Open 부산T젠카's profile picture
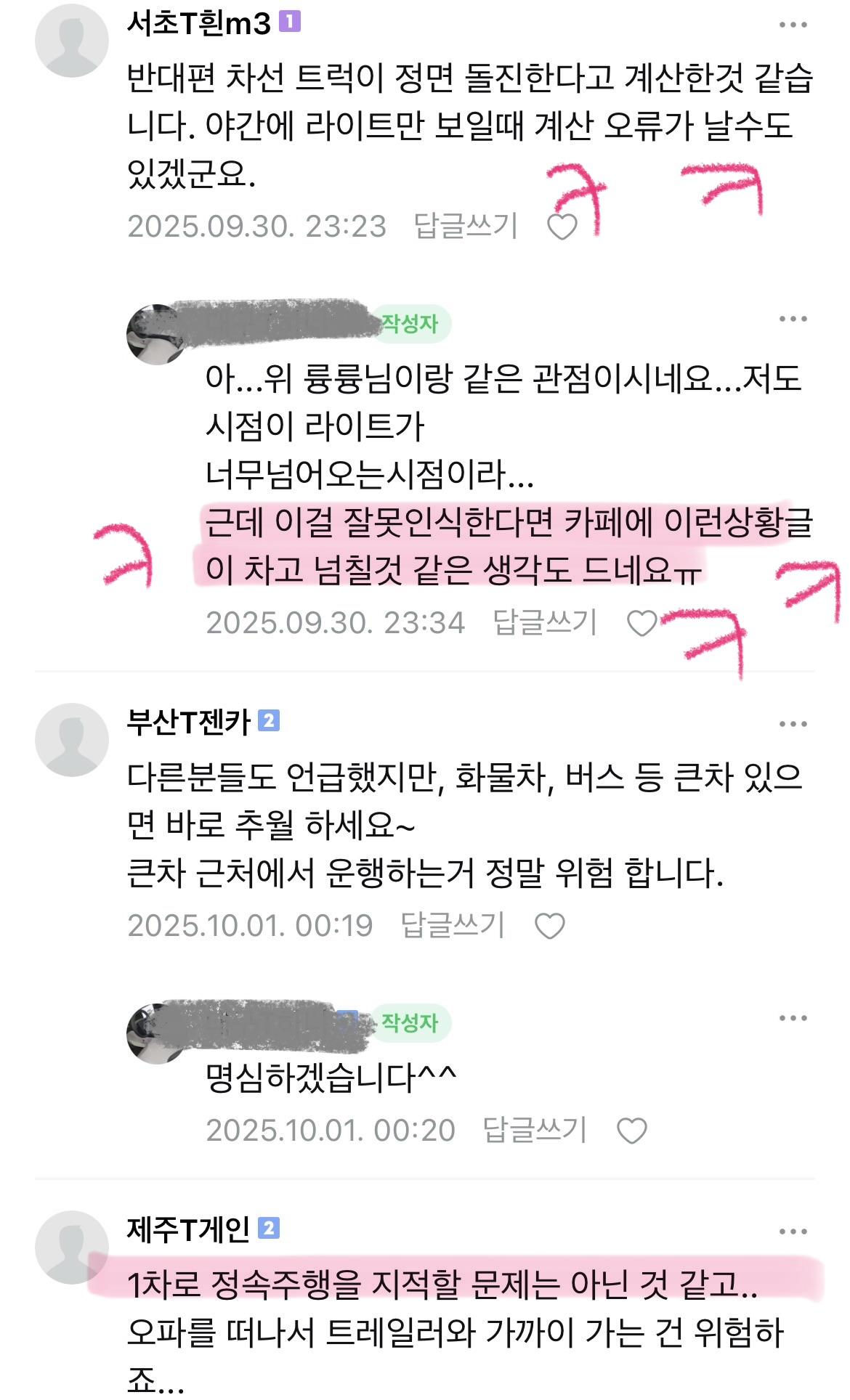850x1400 pixels. 71,739
